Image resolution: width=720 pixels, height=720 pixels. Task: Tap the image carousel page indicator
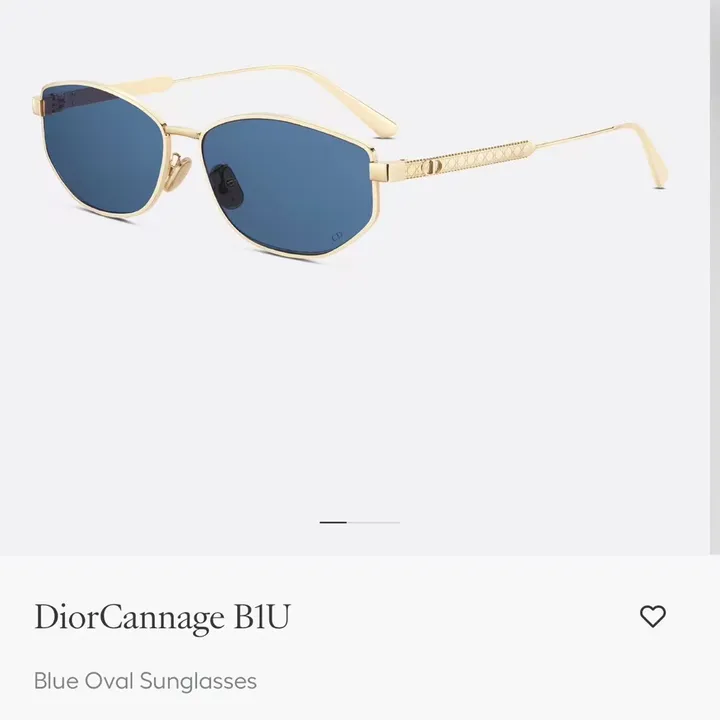click(360, 522)
